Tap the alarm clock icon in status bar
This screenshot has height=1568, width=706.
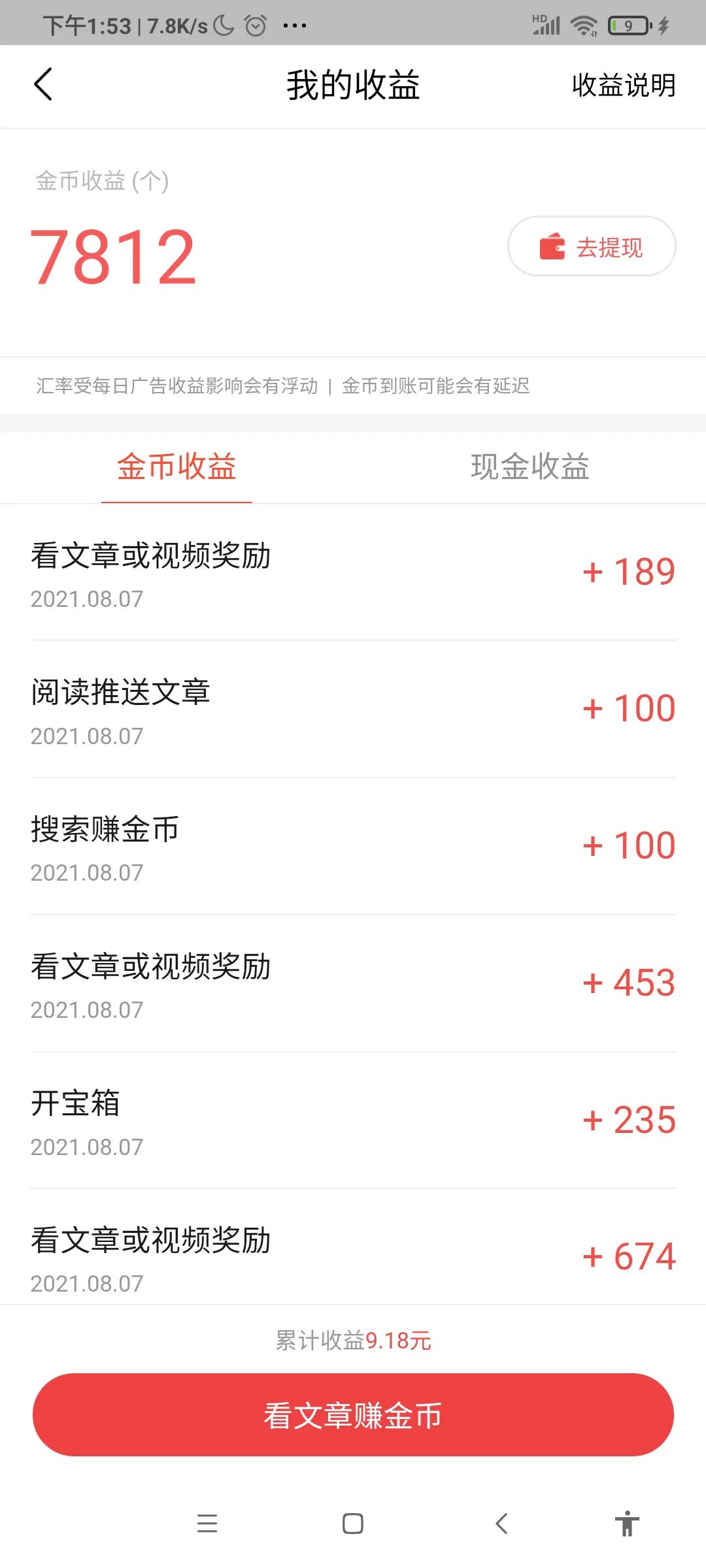256,25
